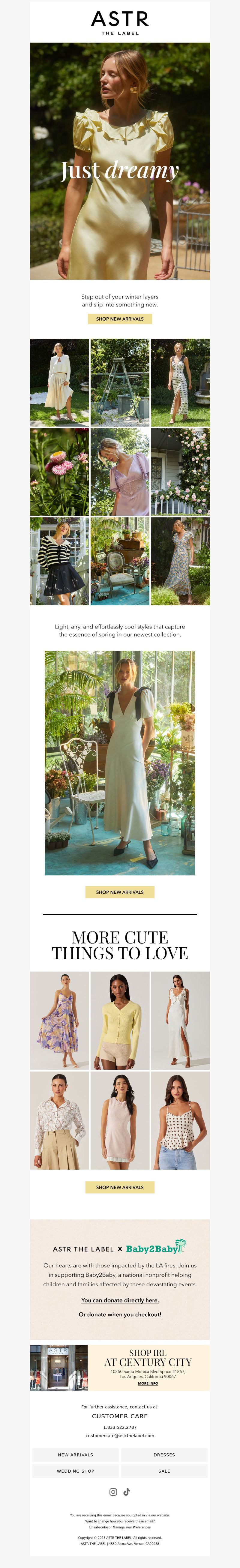Call customer care at 1.833.522.2787
The width and height of the screenshot is (240, 1568).
(120, 1427)
